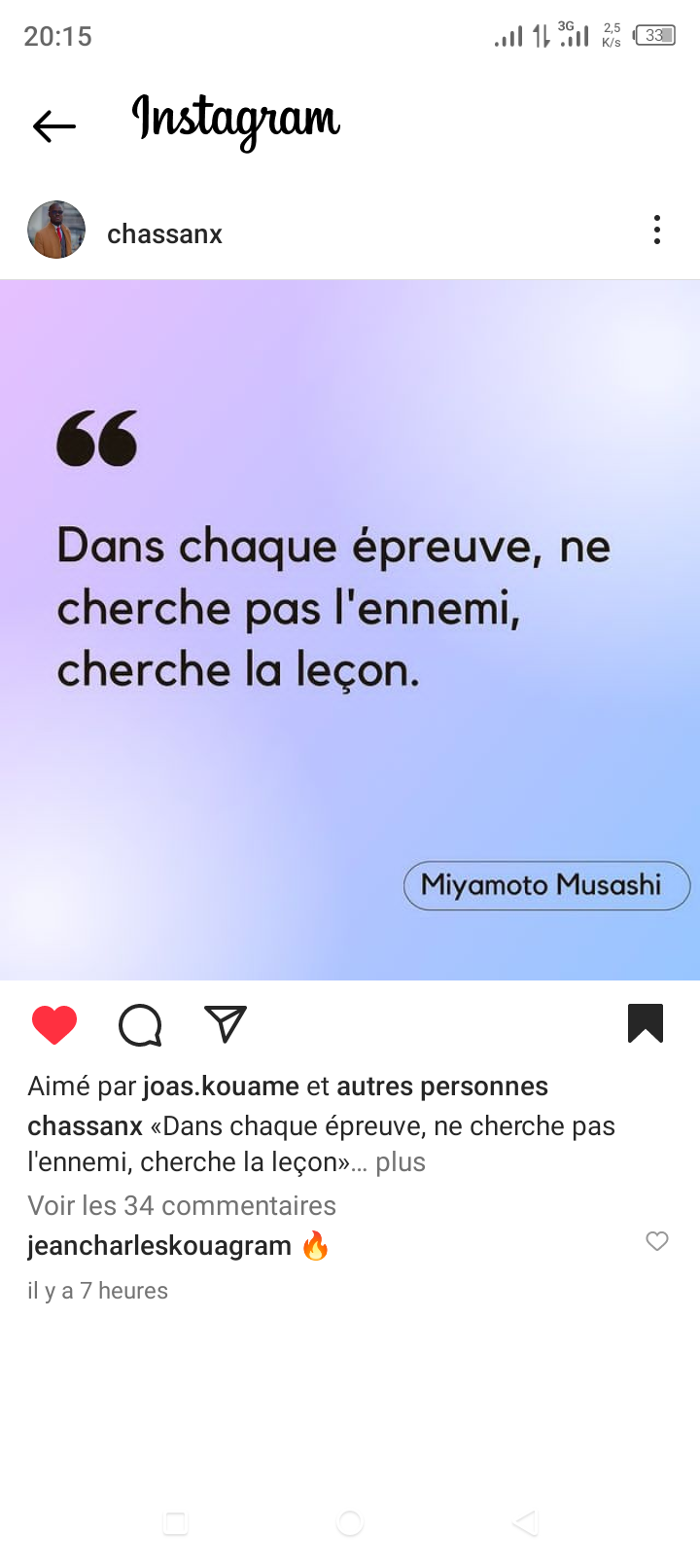Open jeancharleskouagram's profile
Viewport: 700px width, 1568px height.
(159, 1245)
